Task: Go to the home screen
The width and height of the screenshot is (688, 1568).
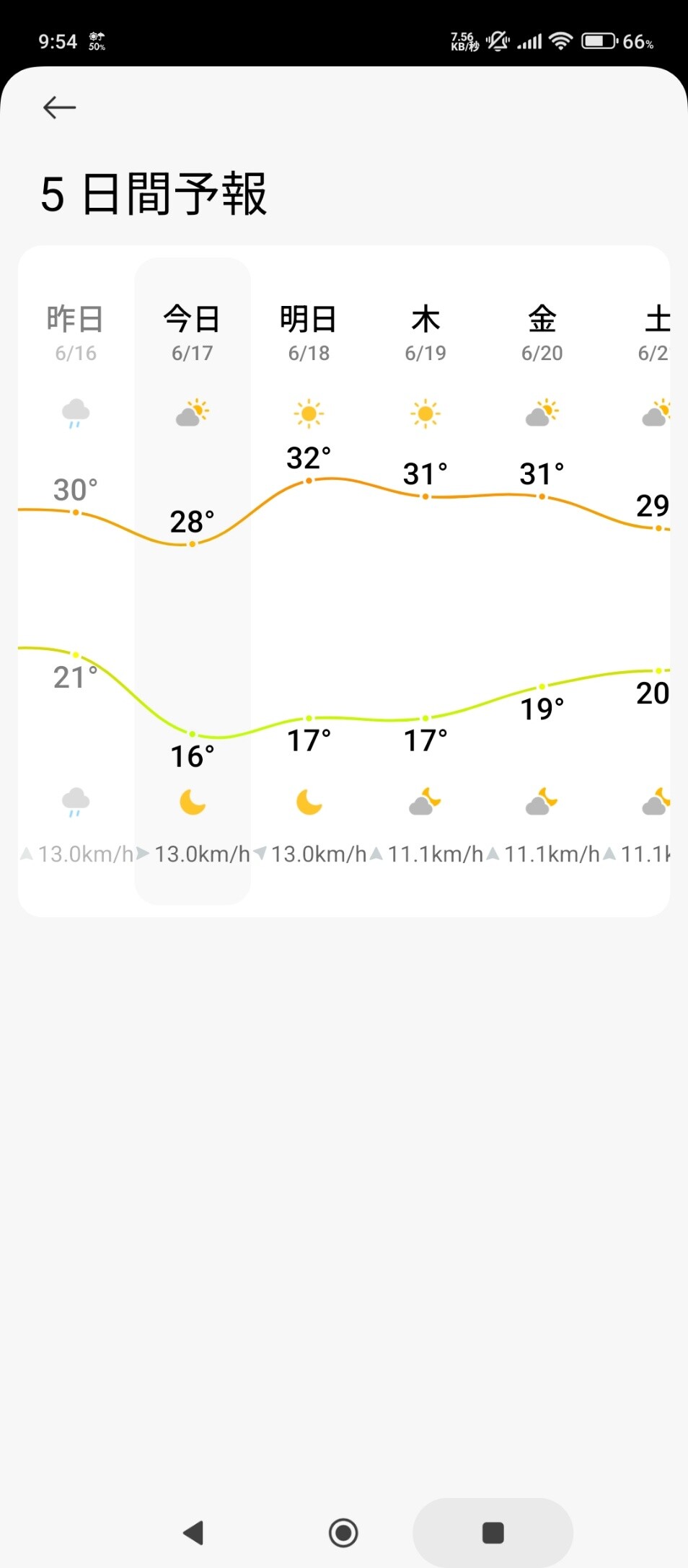Action: (343, 1533)
